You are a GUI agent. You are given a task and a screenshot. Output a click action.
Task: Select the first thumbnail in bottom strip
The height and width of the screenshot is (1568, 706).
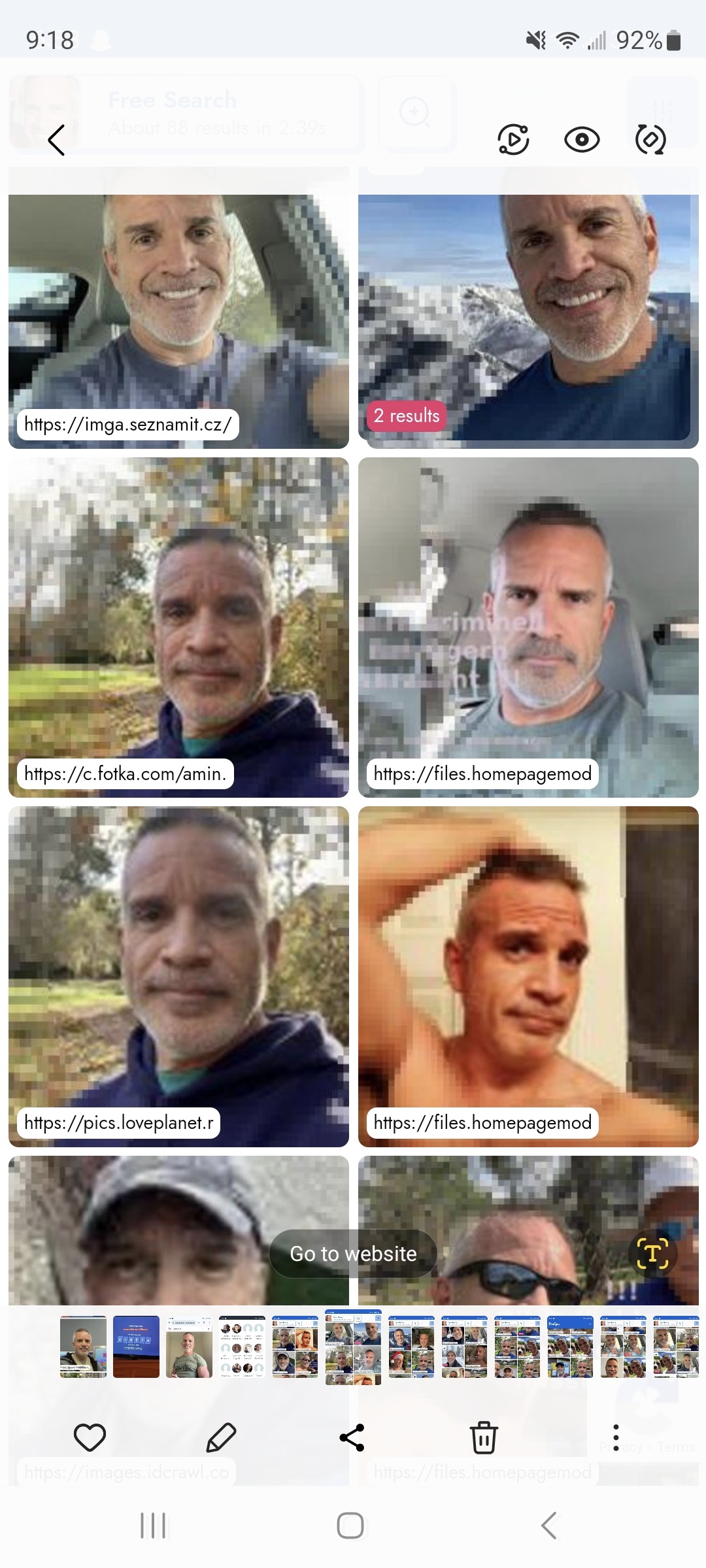coord(84,1346)
